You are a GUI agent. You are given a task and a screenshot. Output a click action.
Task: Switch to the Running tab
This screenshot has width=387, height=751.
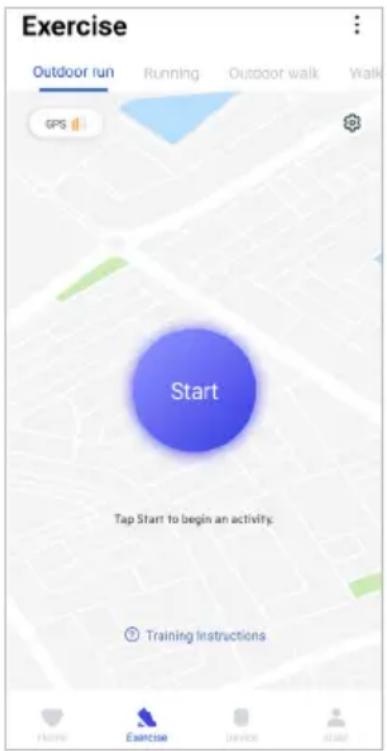[171, 73]
